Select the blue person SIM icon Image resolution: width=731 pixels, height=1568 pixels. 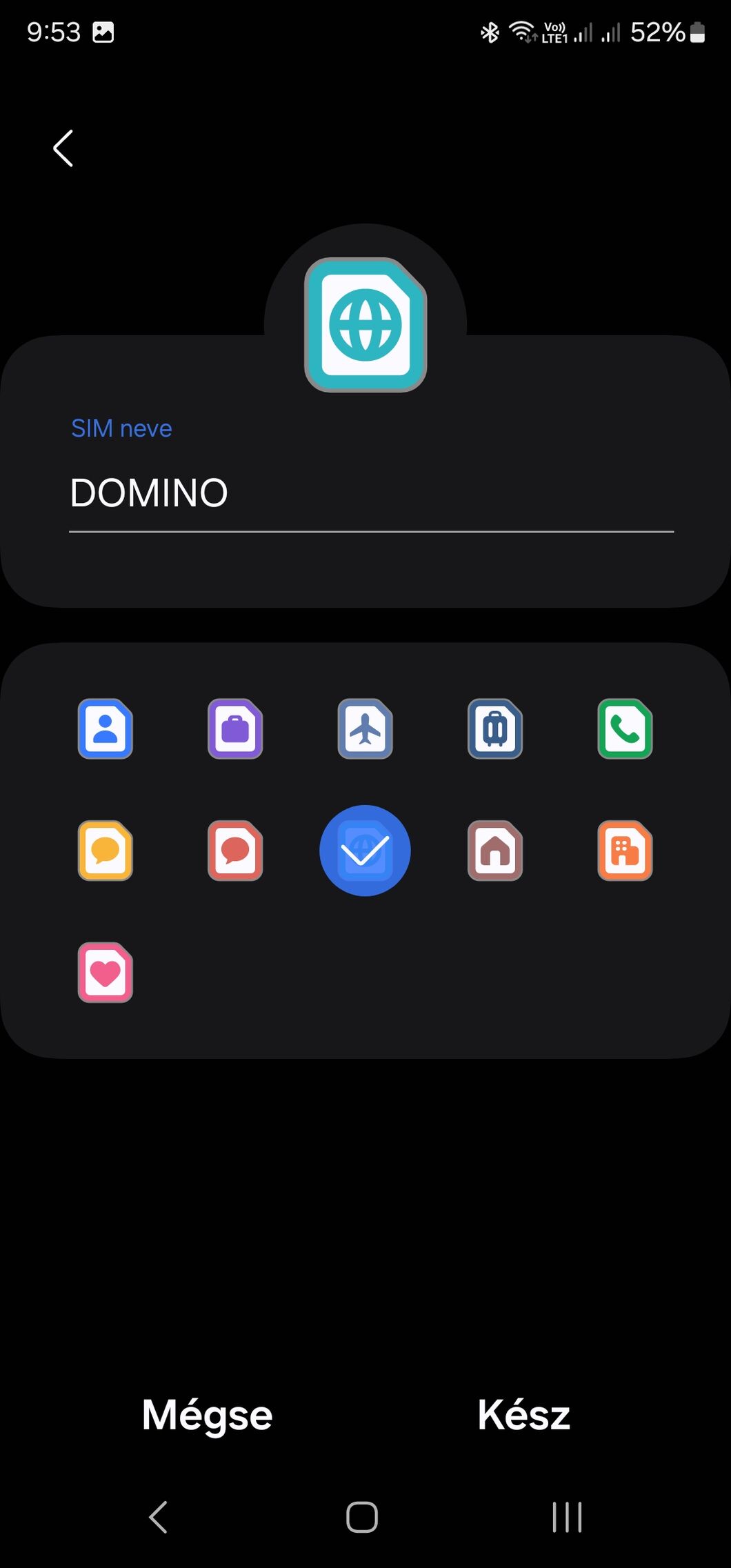[106, 728]
